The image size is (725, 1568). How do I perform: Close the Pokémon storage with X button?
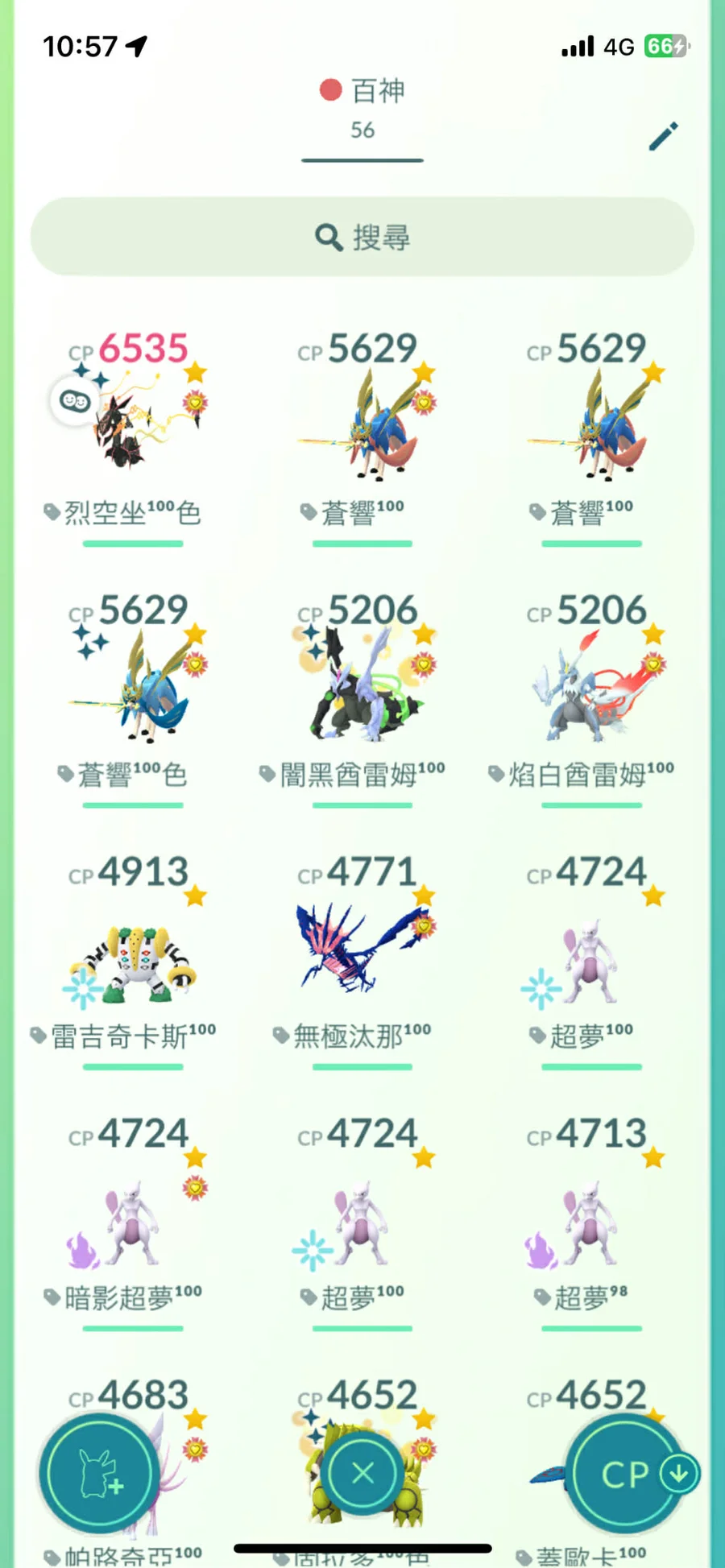point(362,1473)
